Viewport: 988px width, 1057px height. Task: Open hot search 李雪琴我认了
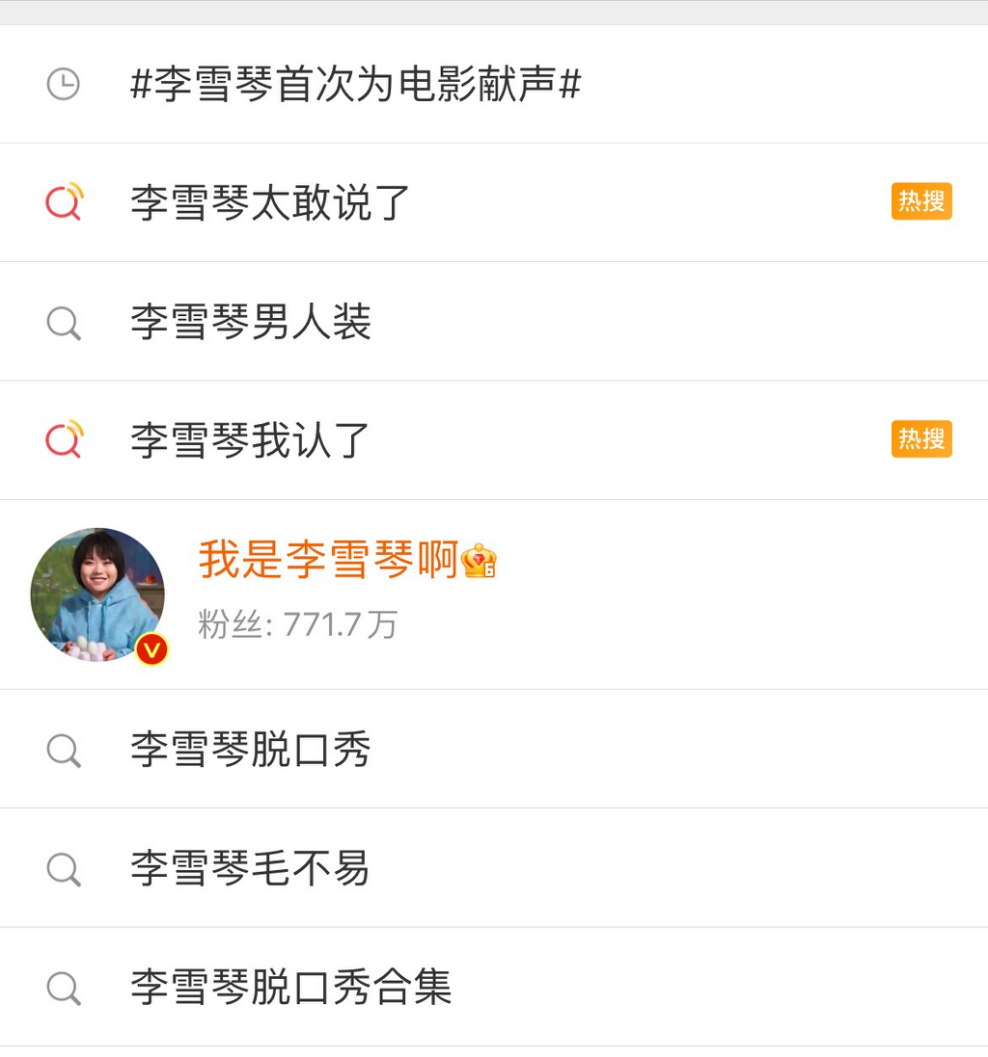point(251,441)
